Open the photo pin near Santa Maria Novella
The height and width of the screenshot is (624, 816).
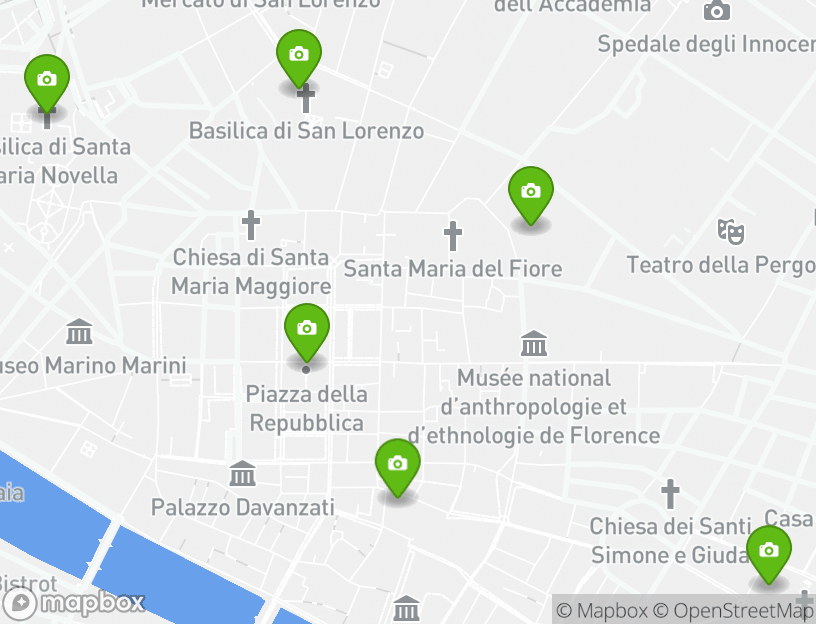pos(46,80)
